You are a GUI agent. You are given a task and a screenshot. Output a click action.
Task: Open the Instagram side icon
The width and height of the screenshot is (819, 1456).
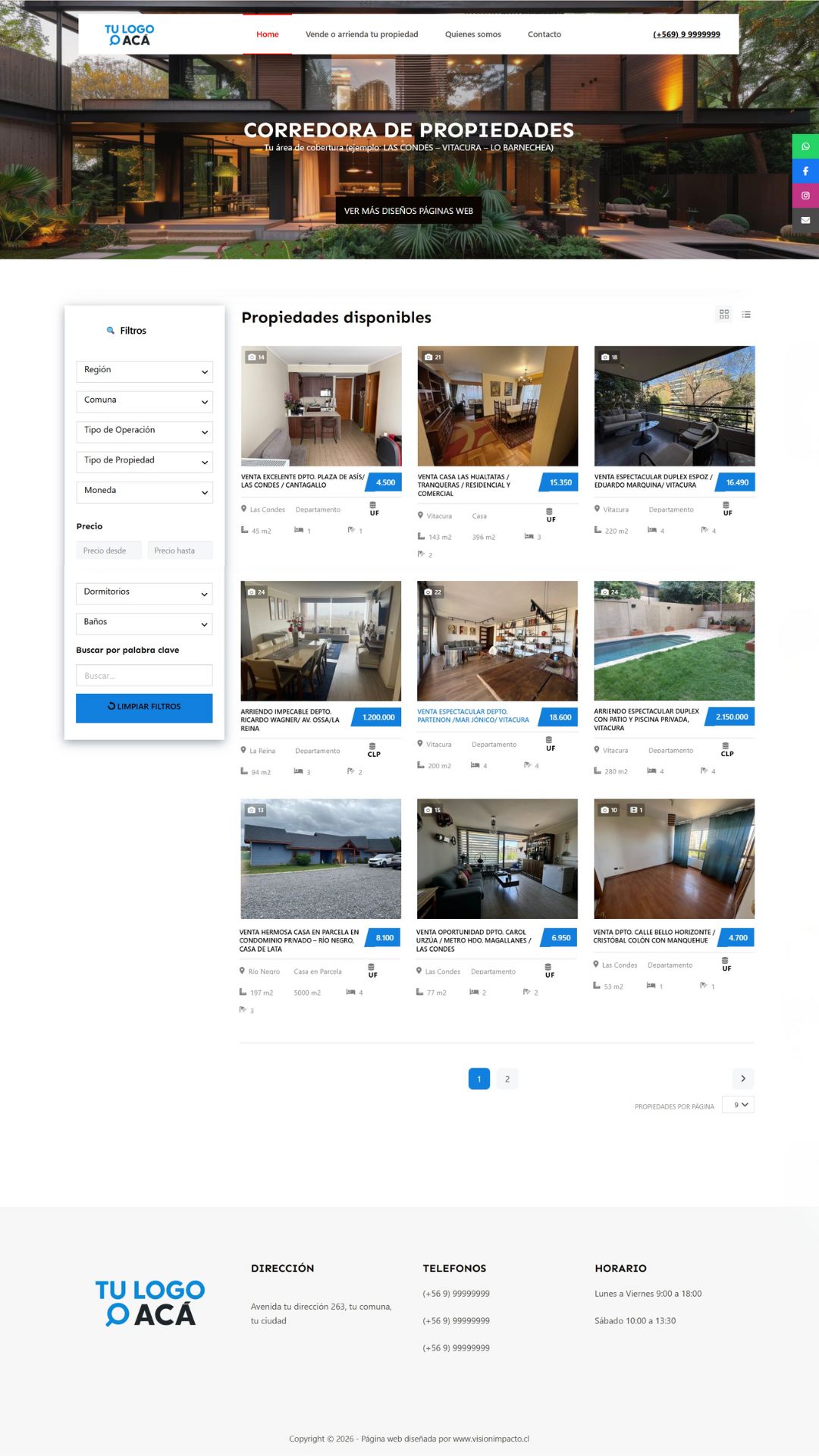(805, 196)
